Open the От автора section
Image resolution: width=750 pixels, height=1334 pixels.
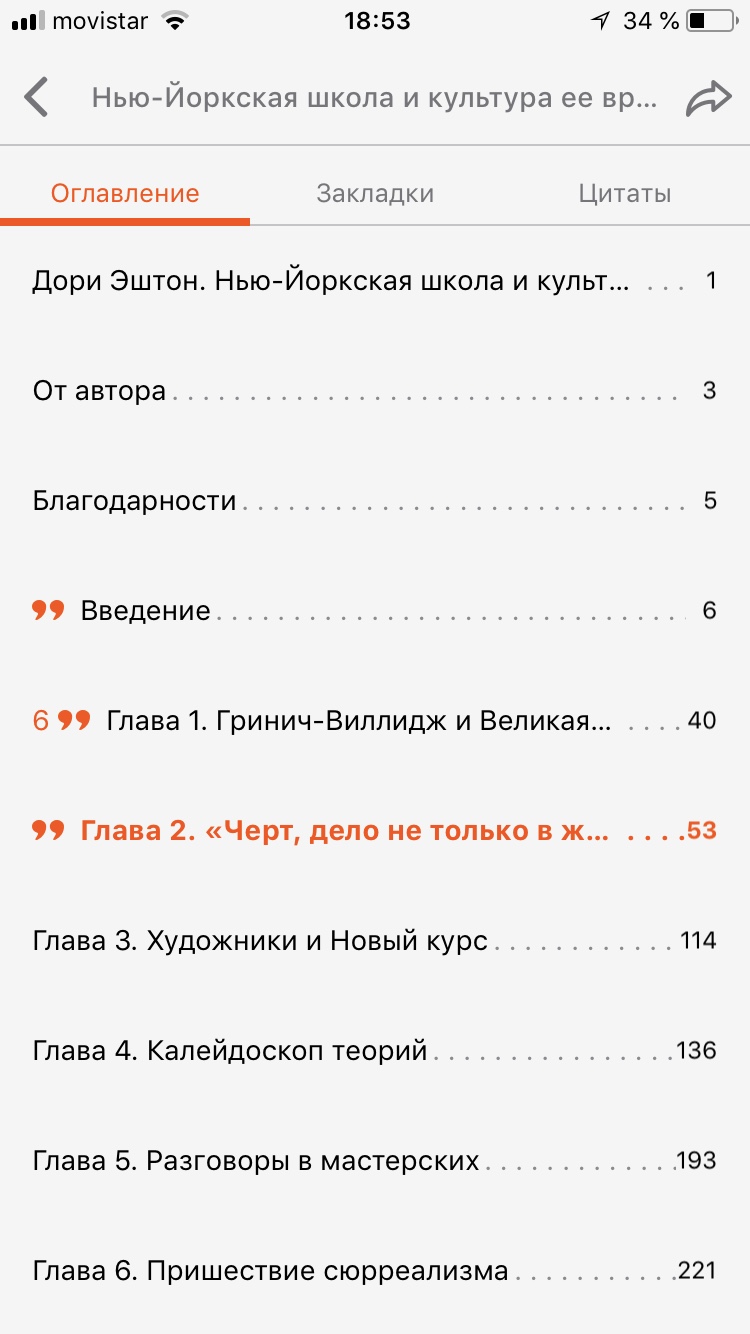click(x=375, y=391)
